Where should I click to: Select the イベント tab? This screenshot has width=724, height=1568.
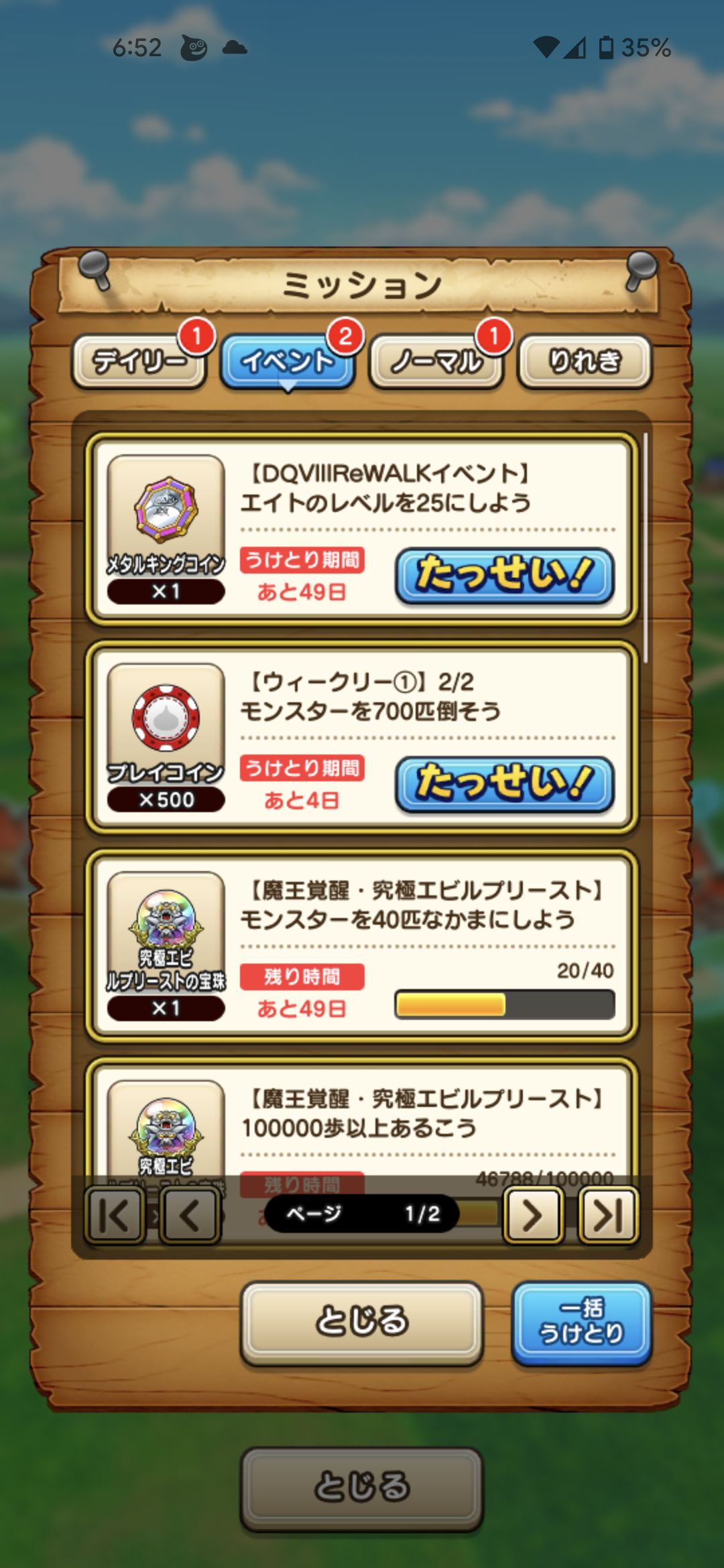[x=288, y=362]
